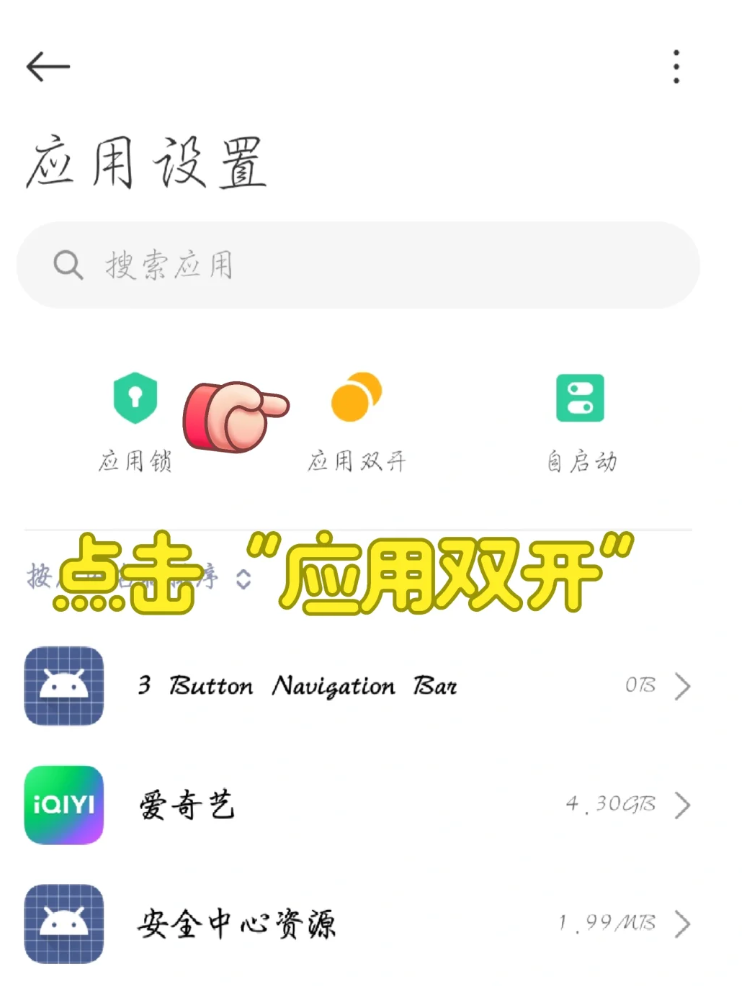Tap the 3 Button Navigation Bar app icon
Viewport: 742px width, 986px height.
[63, 686]
